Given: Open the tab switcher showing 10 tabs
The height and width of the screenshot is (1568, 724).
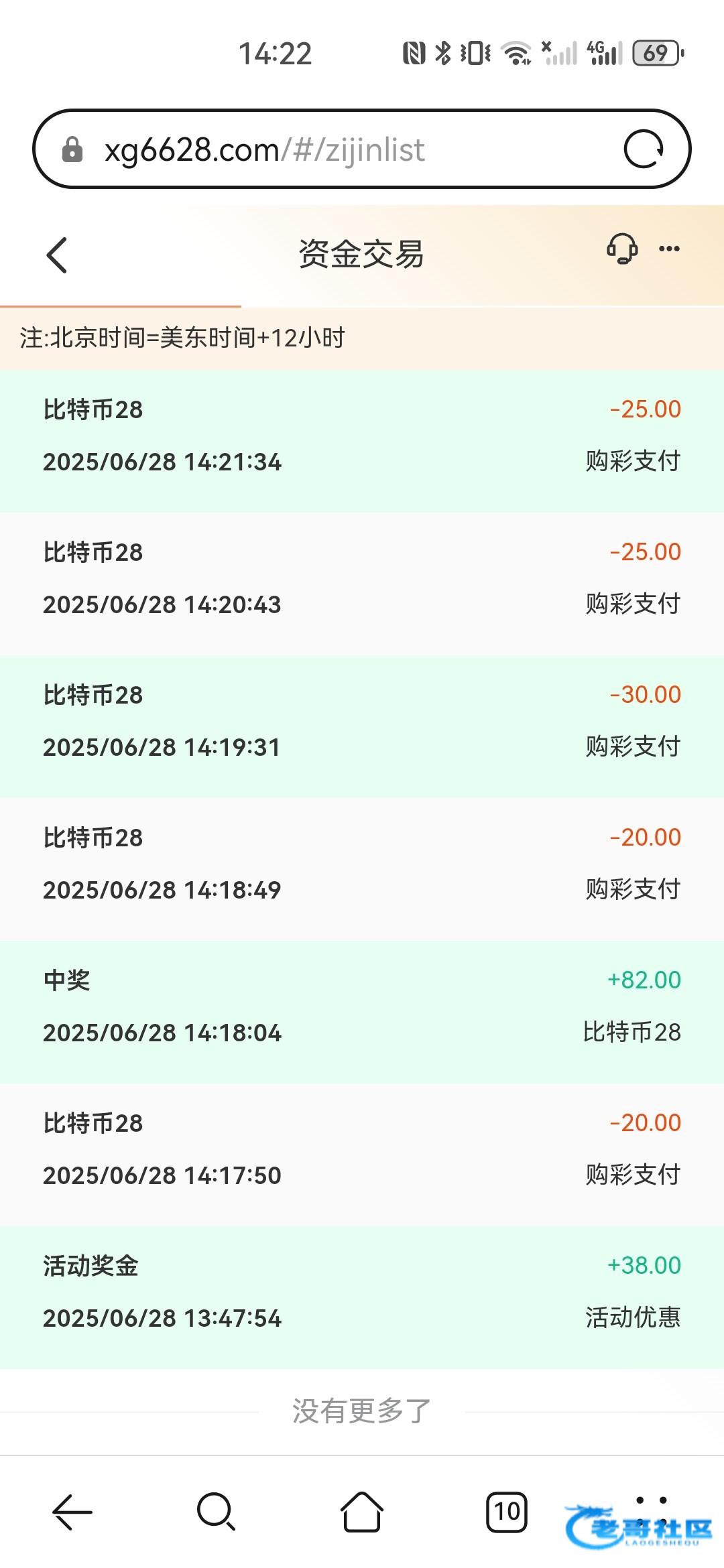Looking at the screenshot, I should coord(507,1512).
